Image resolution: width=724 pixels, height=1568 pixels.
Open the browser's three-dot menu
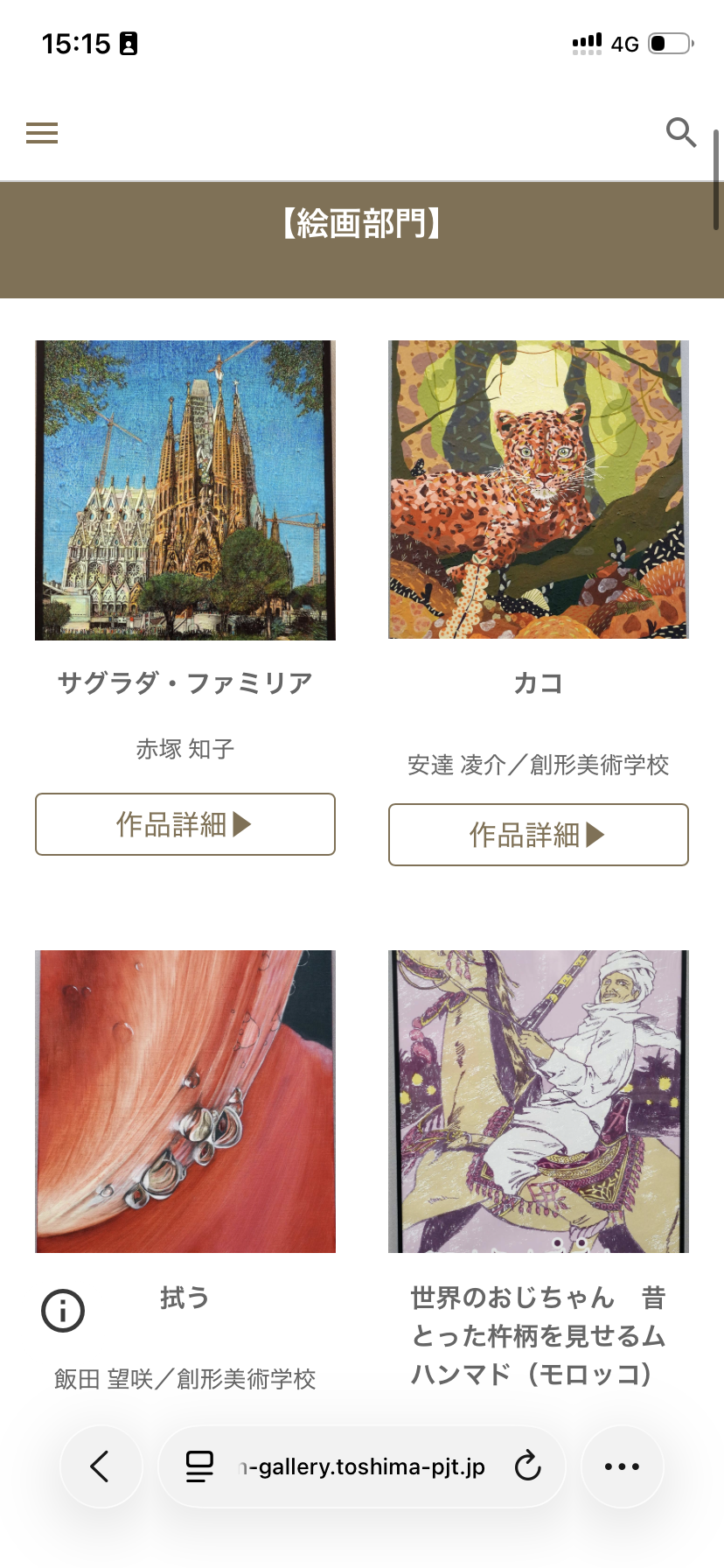coord(622,1466)
